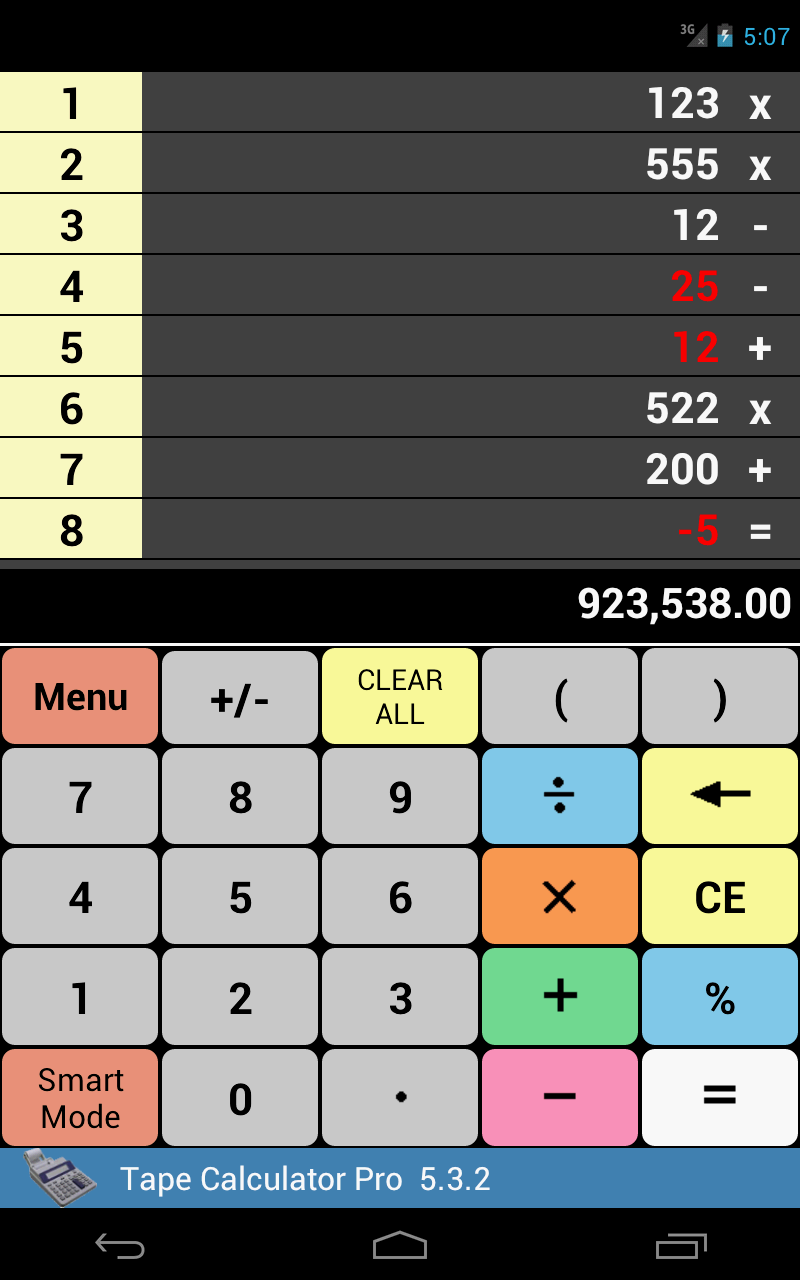Tap the minus operator key
The image size is (800, 1280).
click(x=560, y=1097)
